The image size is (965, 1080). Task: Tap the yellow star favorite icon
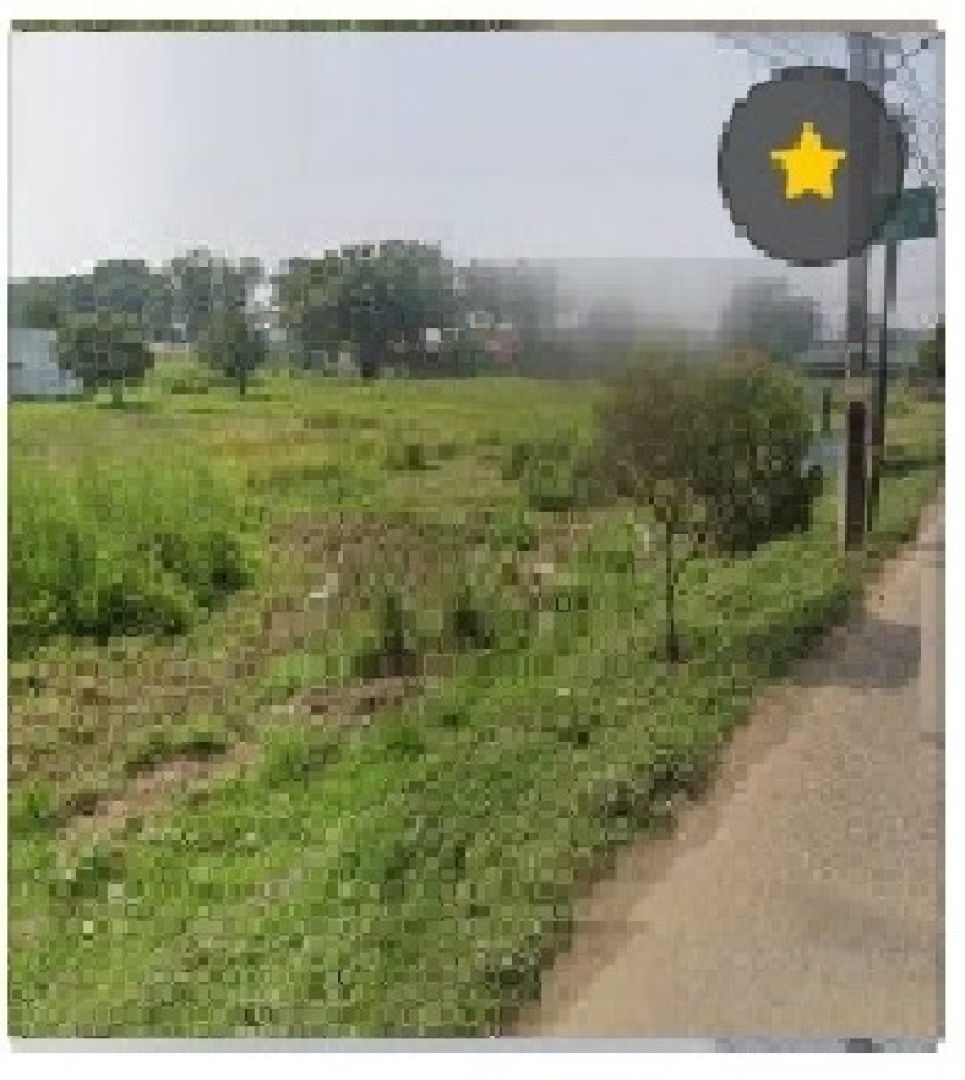click(x=809, y=164)
